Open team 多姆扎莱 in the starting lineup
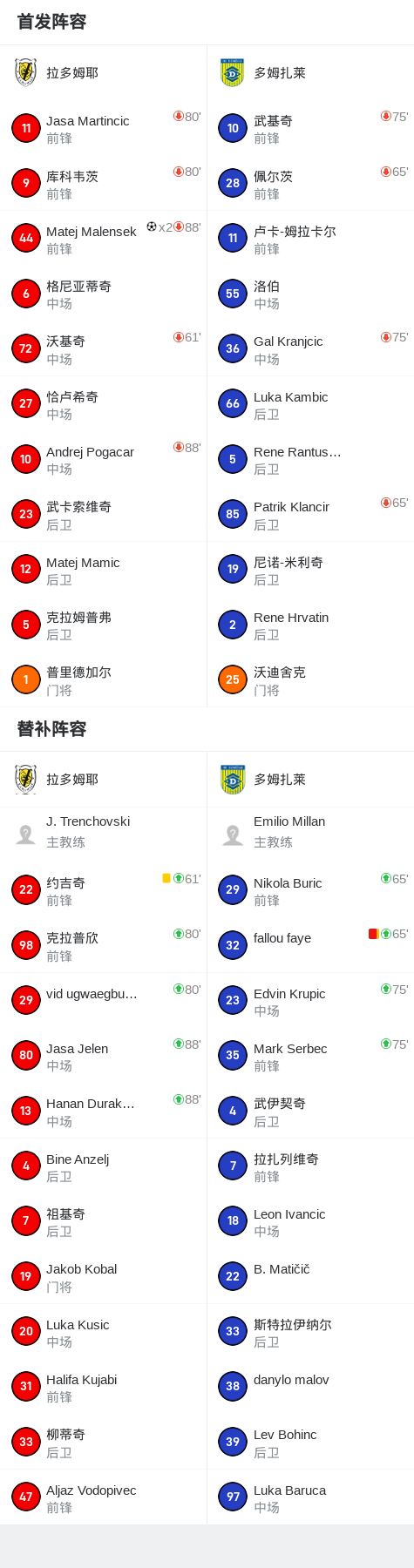This screenshot has height=1568, width=414. point(310,72)
